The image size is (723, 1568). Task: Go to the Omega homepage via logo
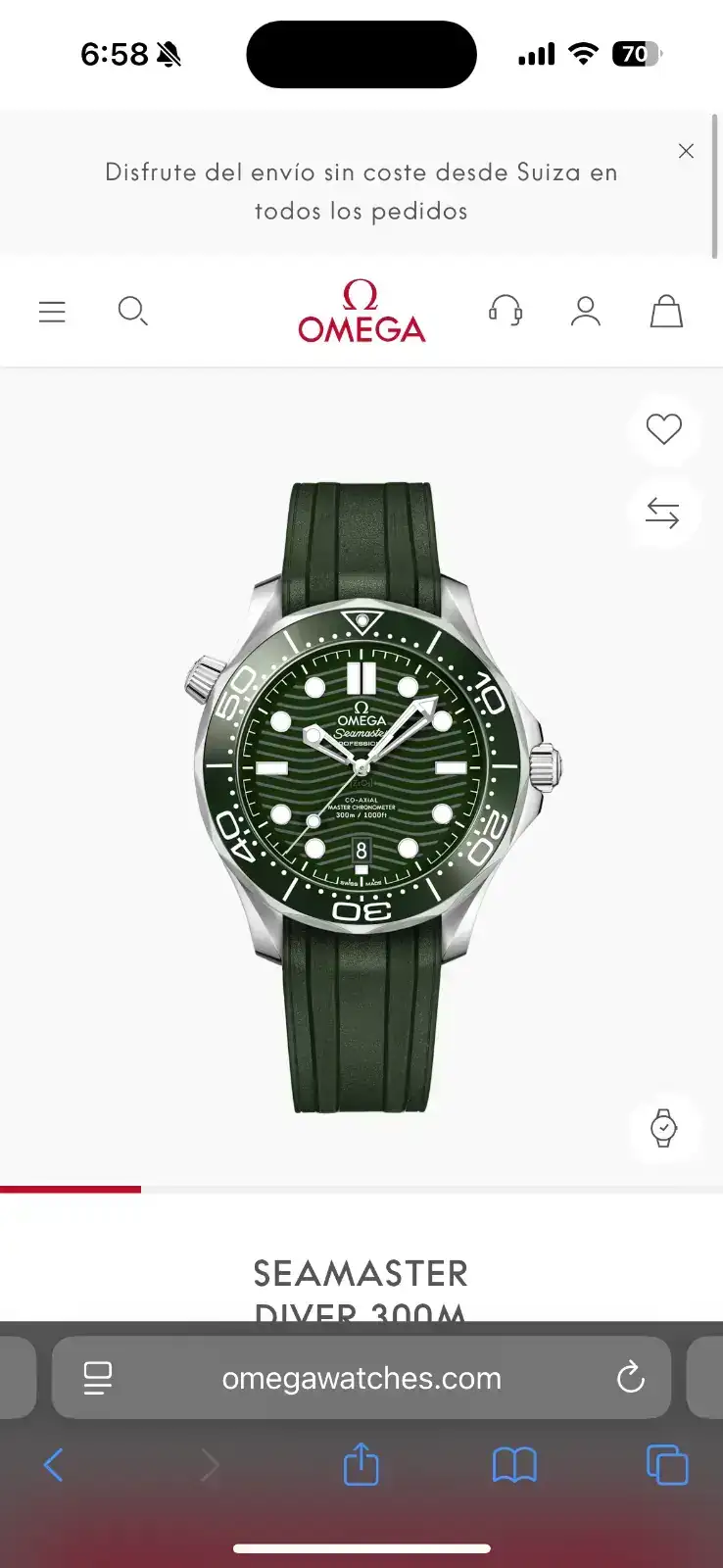coord(361,313)
